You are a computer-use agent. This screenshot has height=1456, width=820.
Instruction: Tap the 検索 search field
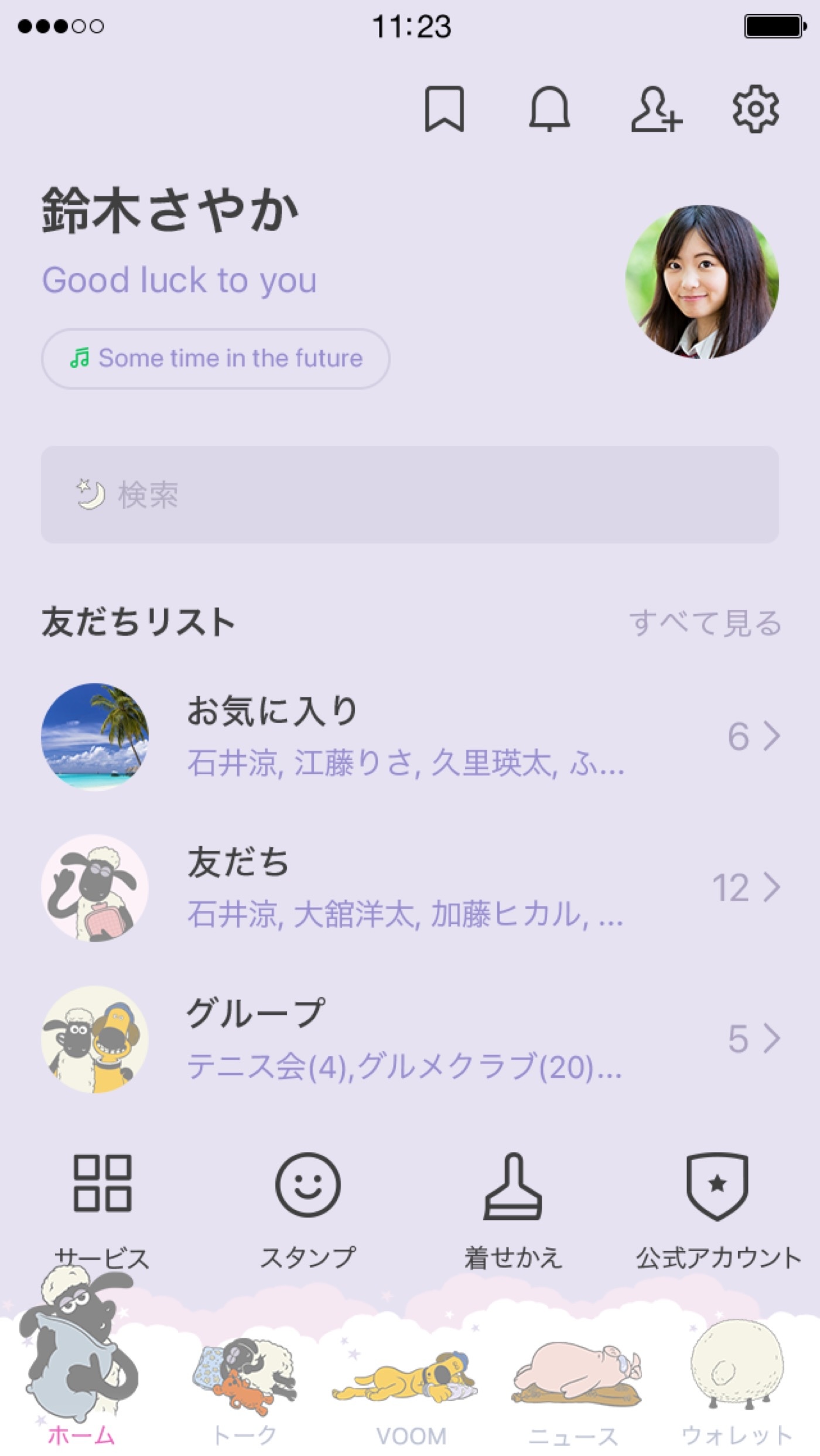[x=410, y=495]
